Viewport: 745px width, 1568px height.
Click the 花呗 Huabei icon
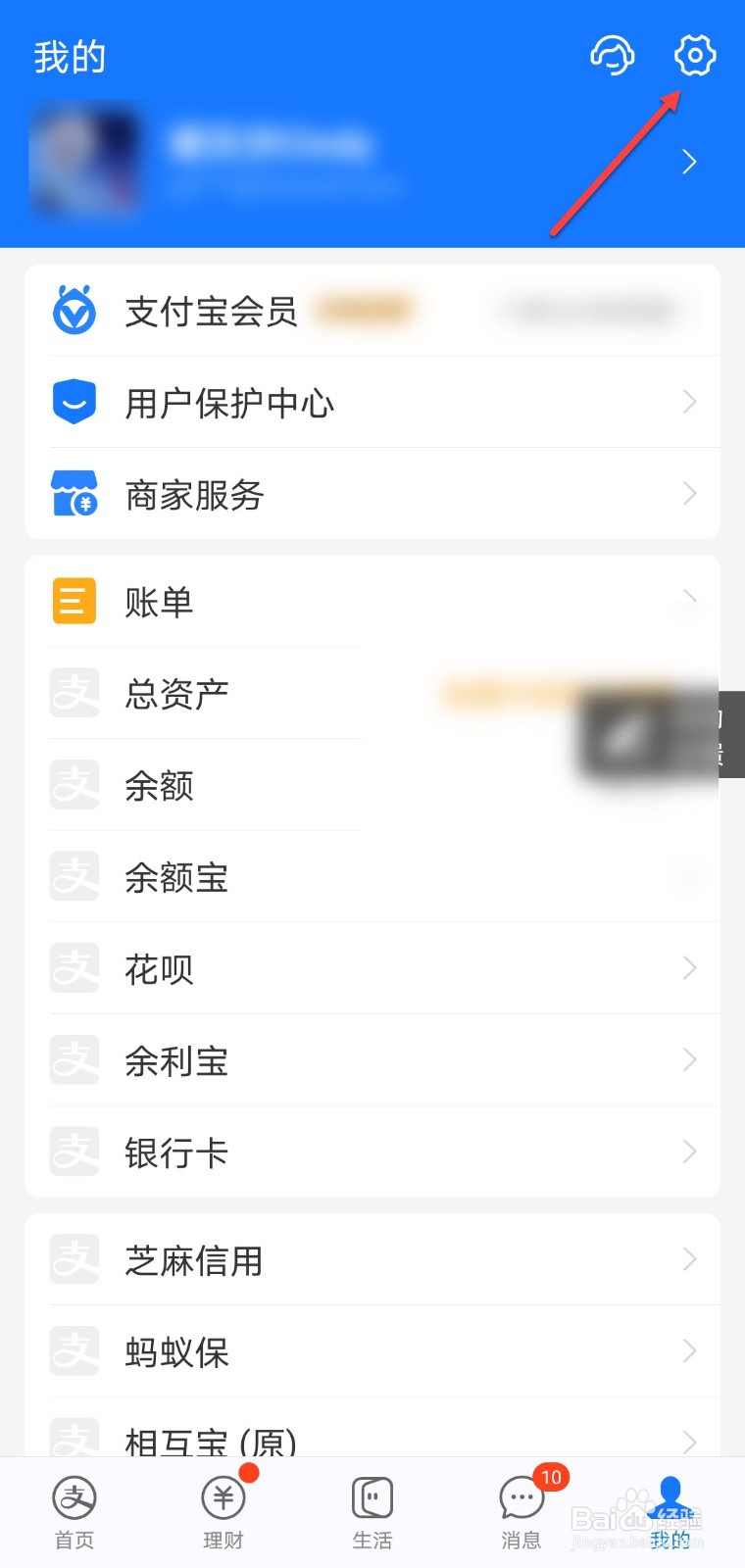pyautogui.click(x=74, y=967)
